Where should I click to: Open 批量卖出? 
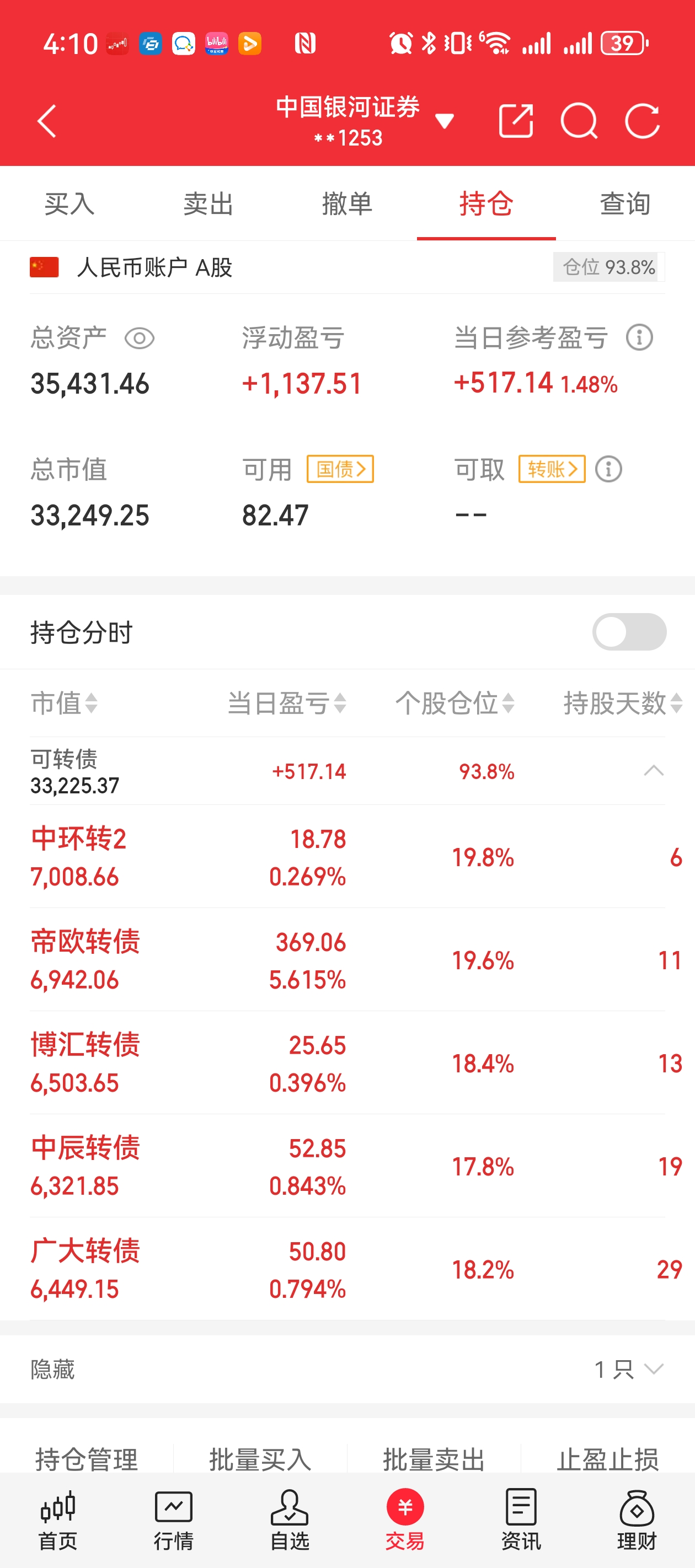pyautogui.click(x=434, y=1459)
